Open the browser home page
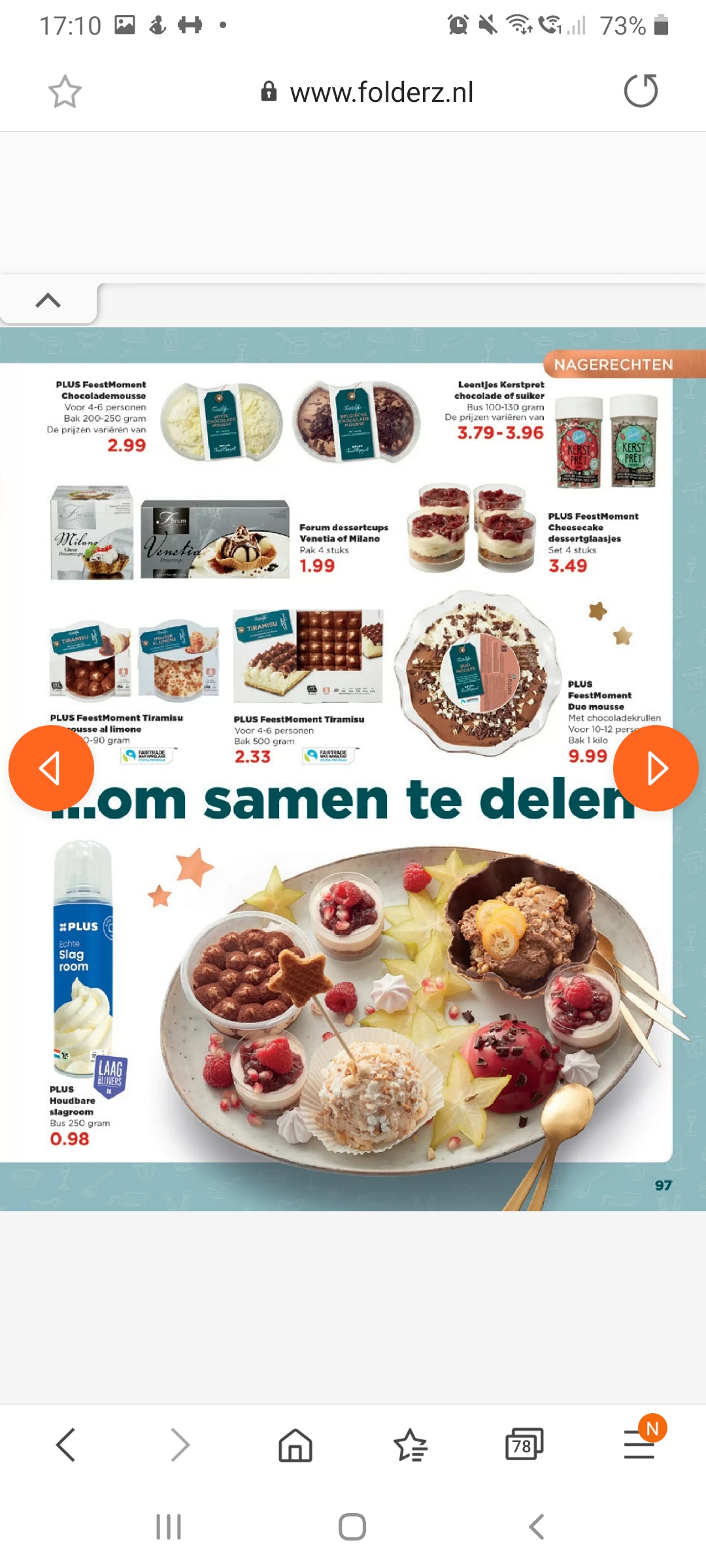 [295, 1445]
